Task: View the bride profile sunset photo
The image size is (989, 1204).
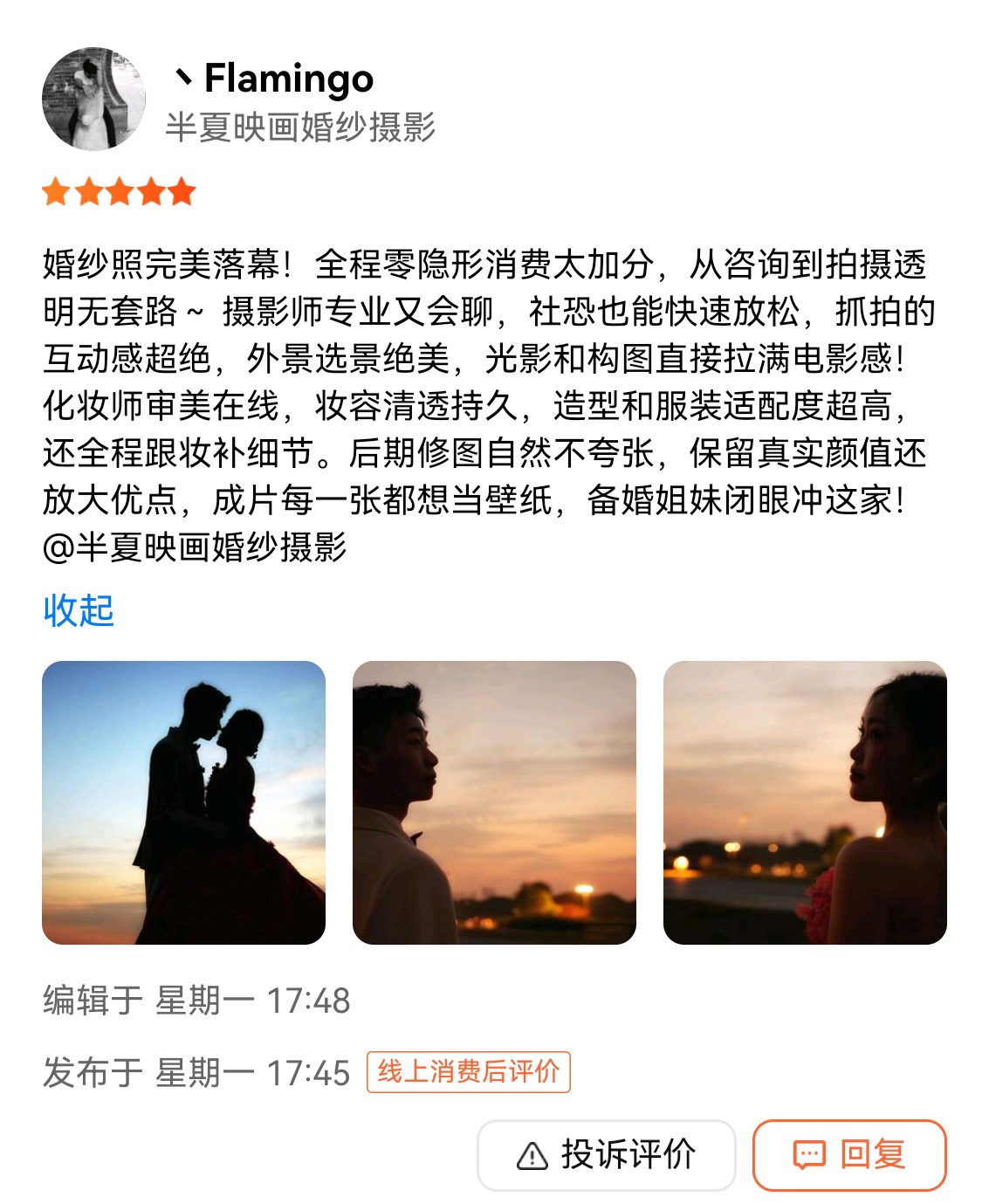Action: (x=805, y=802)
